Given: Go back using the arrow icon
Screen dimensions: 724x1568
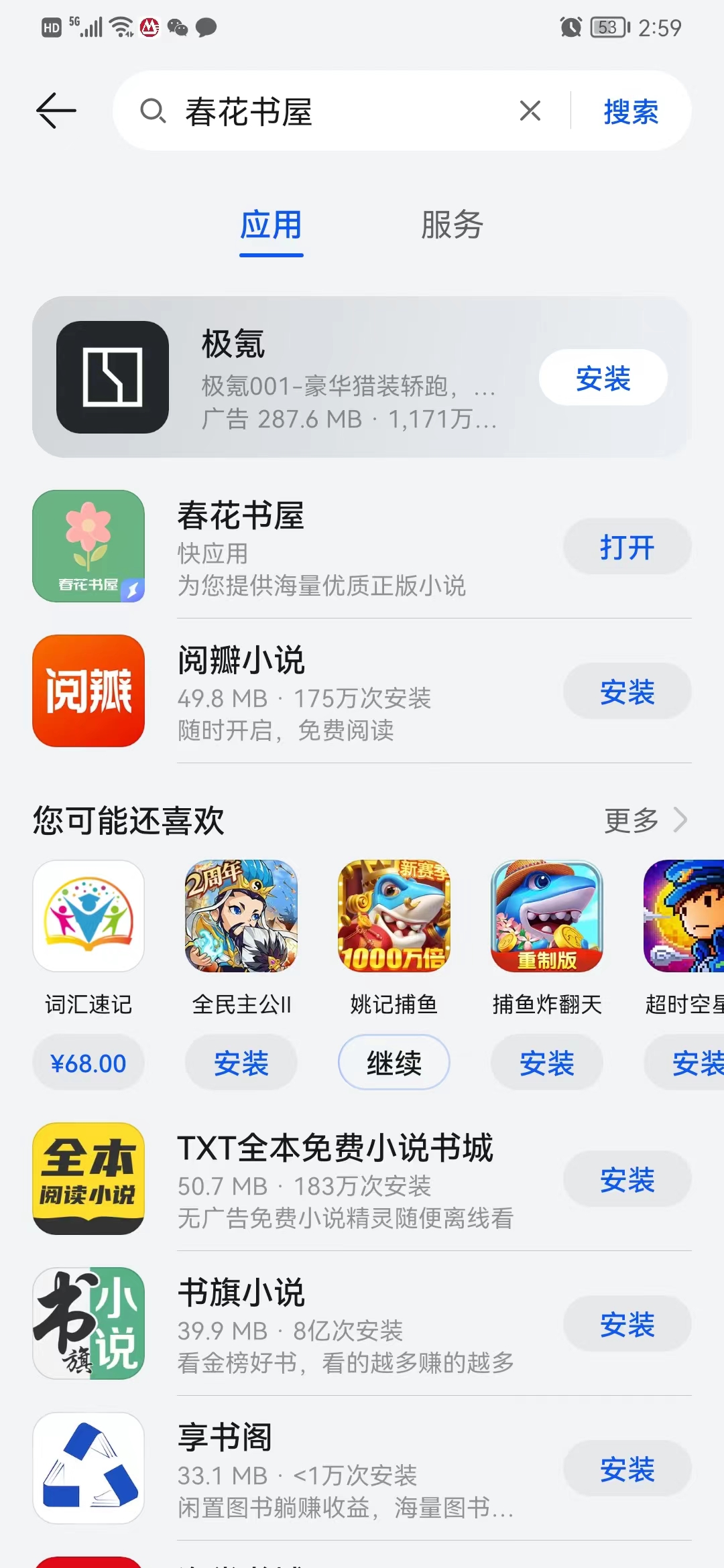Looking at the screenshot, I should pyautogui.click(x=56, y=111).
